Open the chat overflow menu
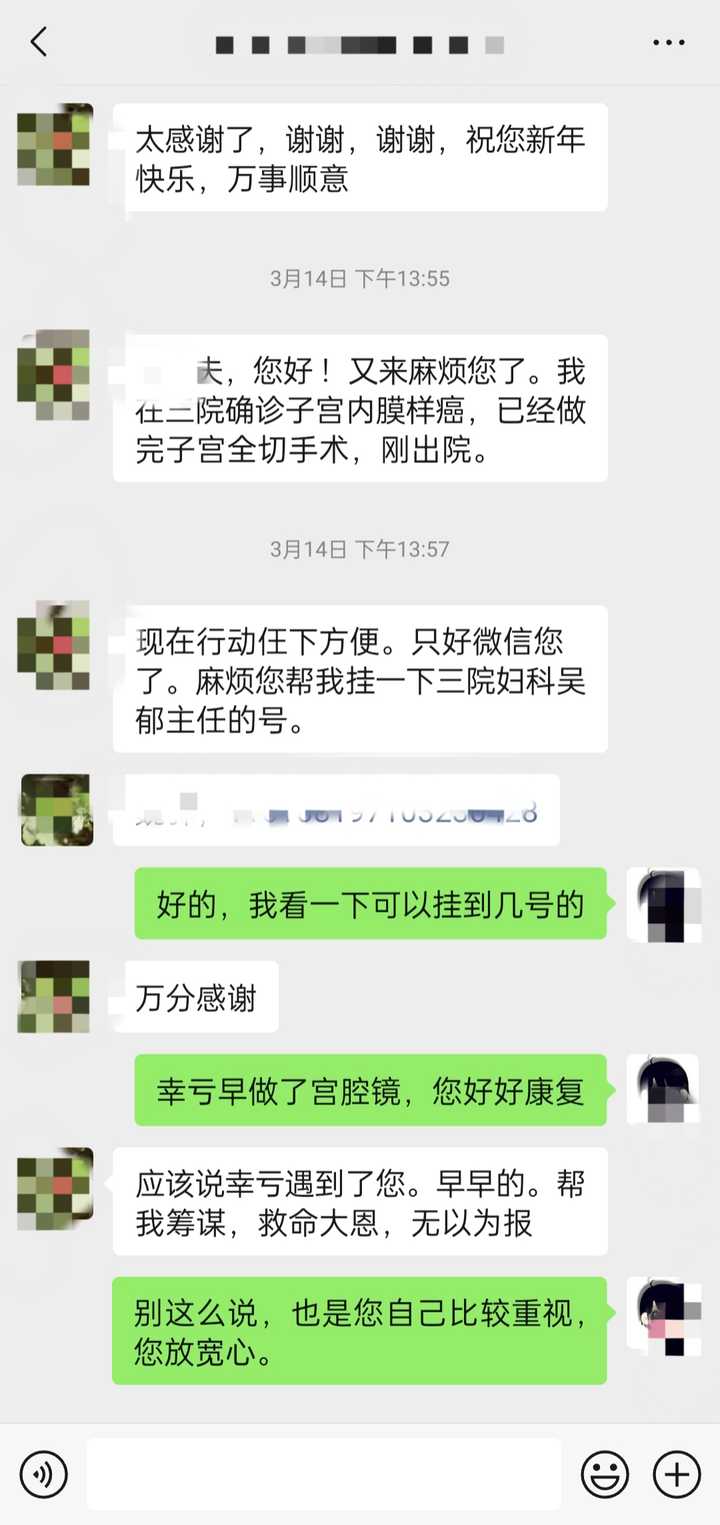Screen dimensions: 720x1525 668,43
